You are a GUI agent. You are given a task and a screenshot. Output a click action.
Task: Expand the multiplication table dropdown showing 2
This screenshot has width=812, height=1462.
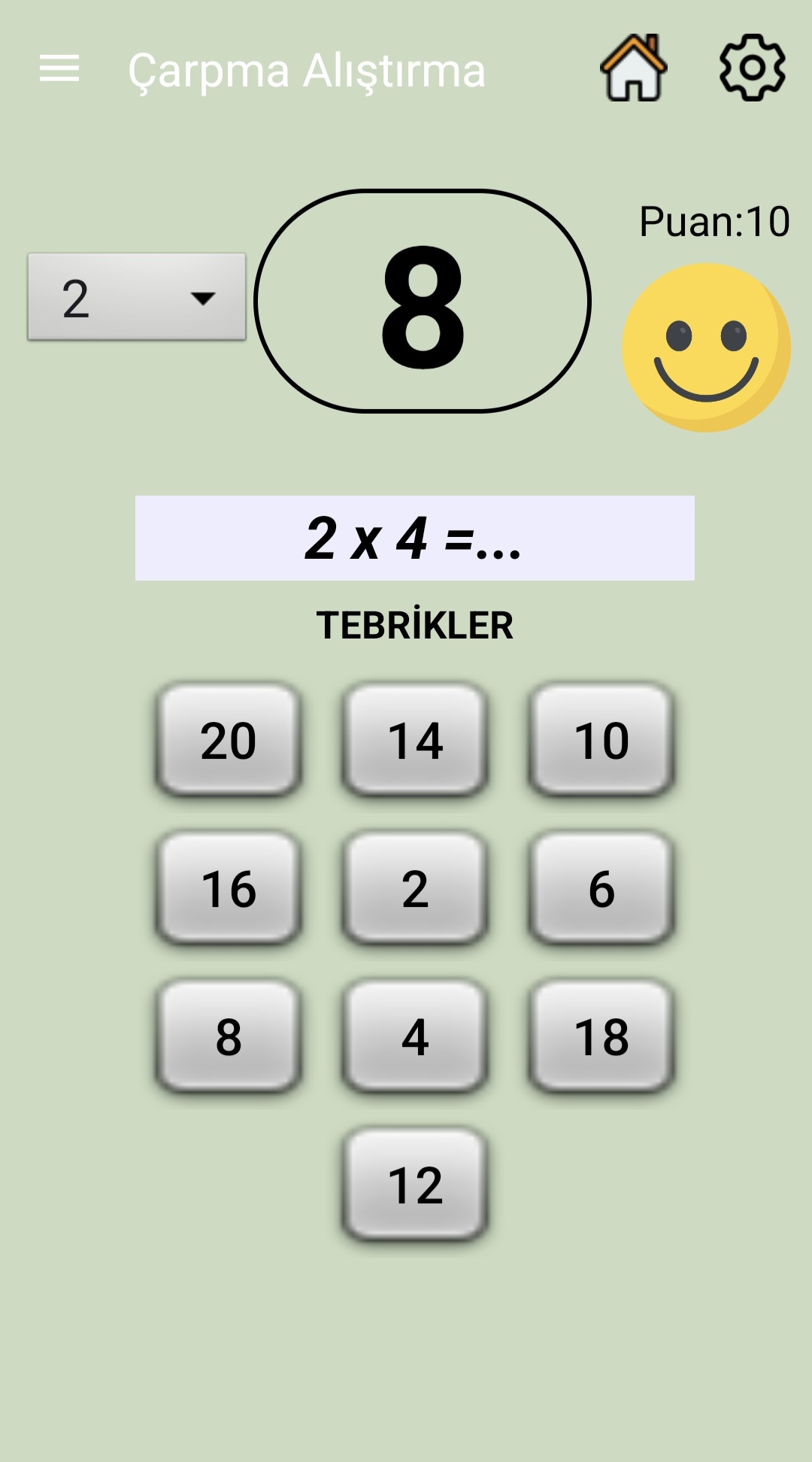(x=137, y=298)
